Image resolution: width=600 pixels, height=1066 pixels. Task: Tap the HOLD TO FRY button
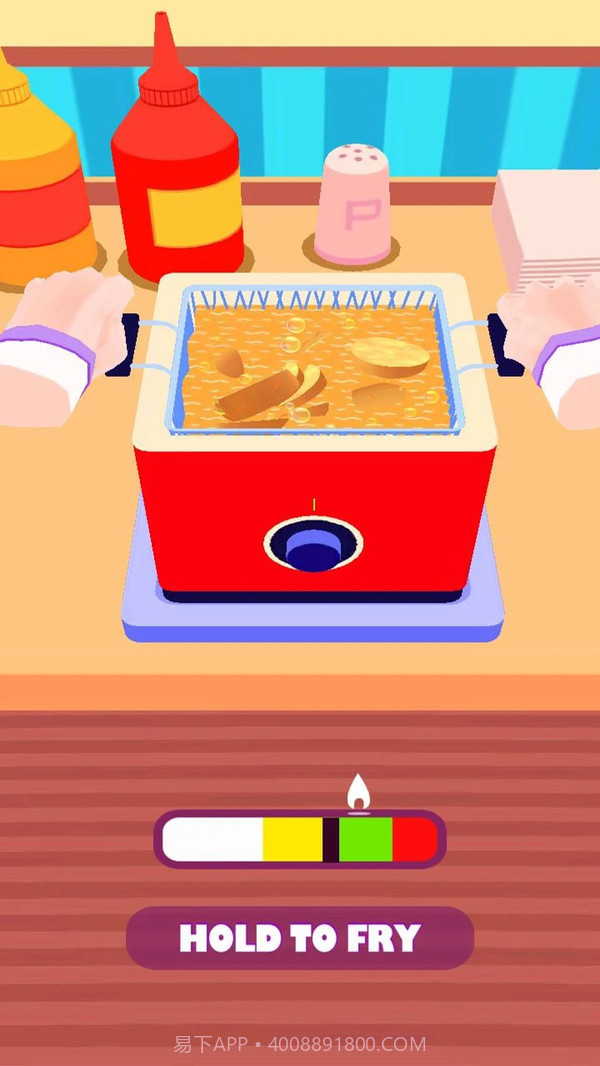[299, 938]
